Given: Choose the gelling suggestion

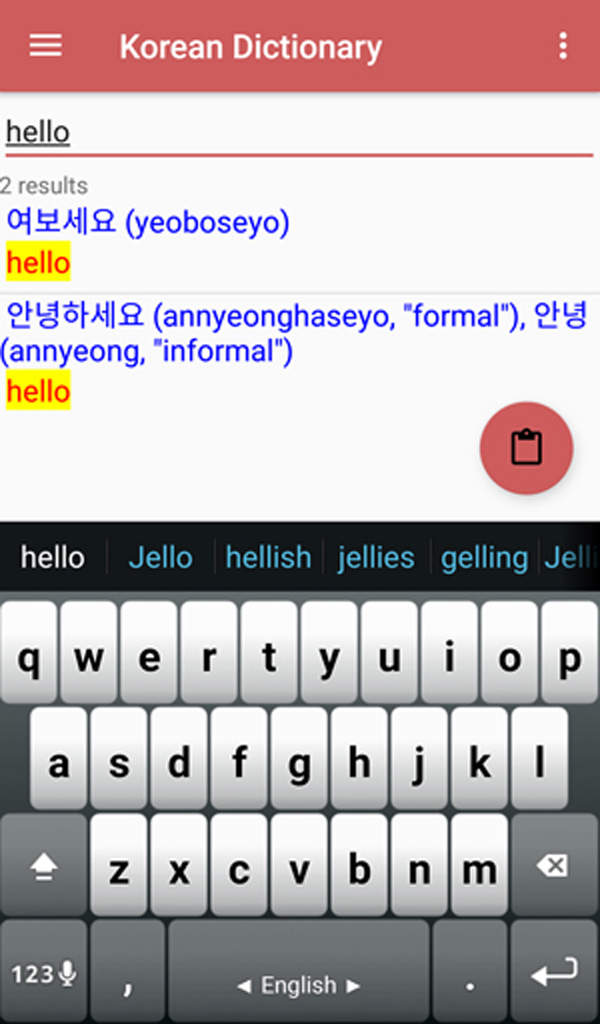Looking at the screenshot, I should pyautogui.click(x=484, y=557).
